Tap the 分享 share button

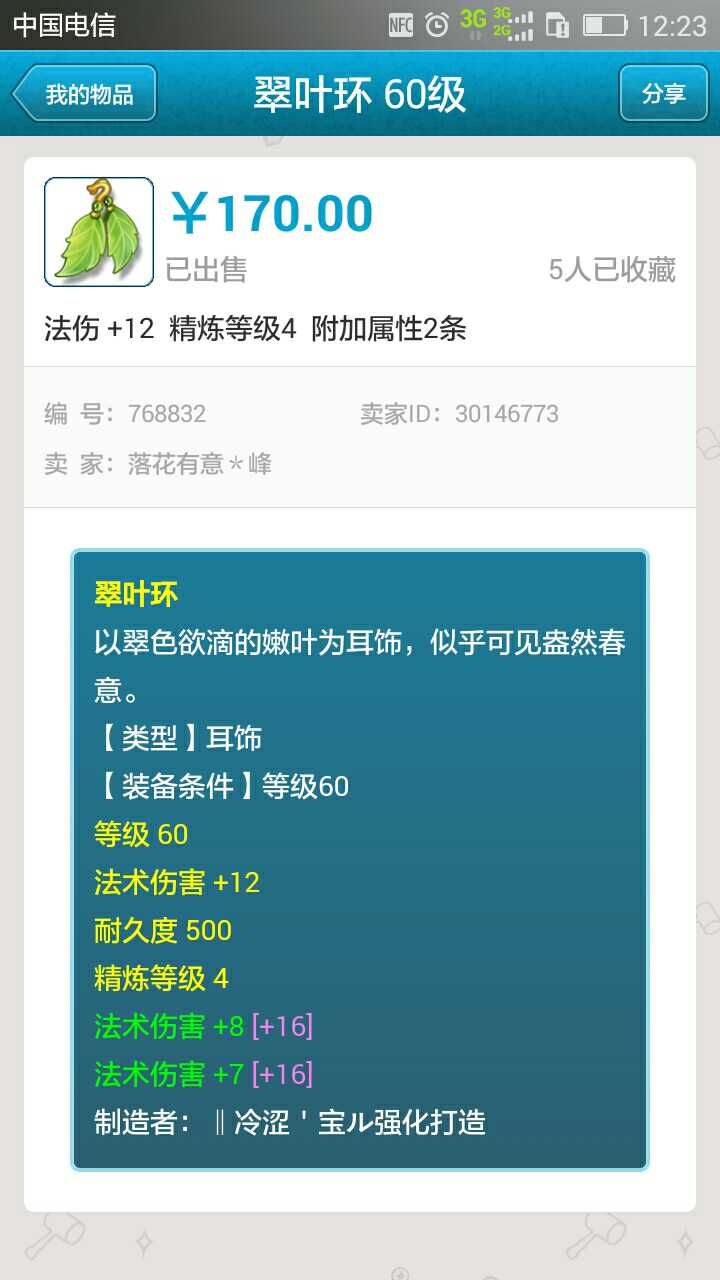tap(663, 94)
